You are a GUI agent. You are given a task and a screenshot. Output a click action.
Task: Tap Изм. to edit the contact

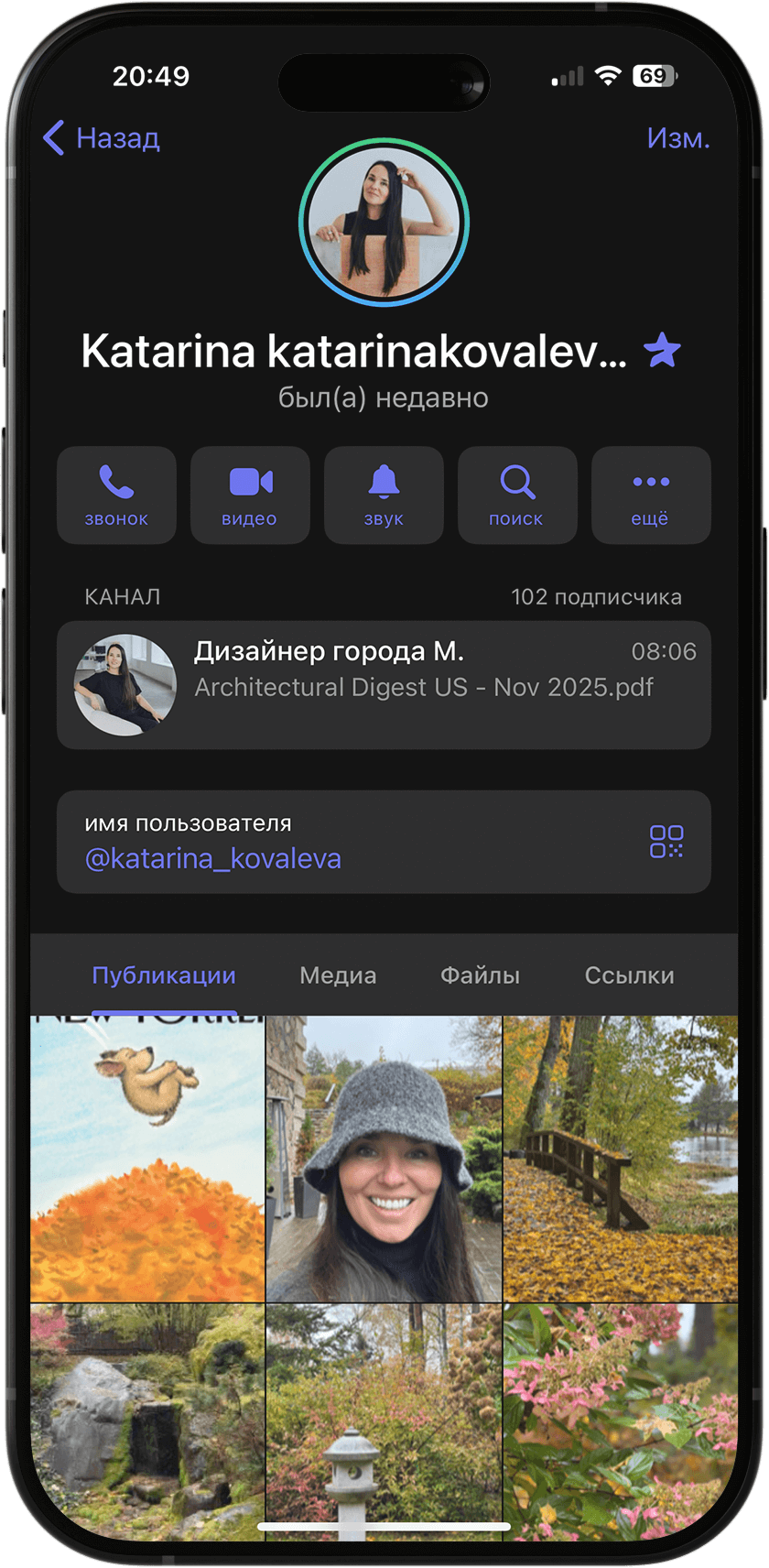[677, 138]
